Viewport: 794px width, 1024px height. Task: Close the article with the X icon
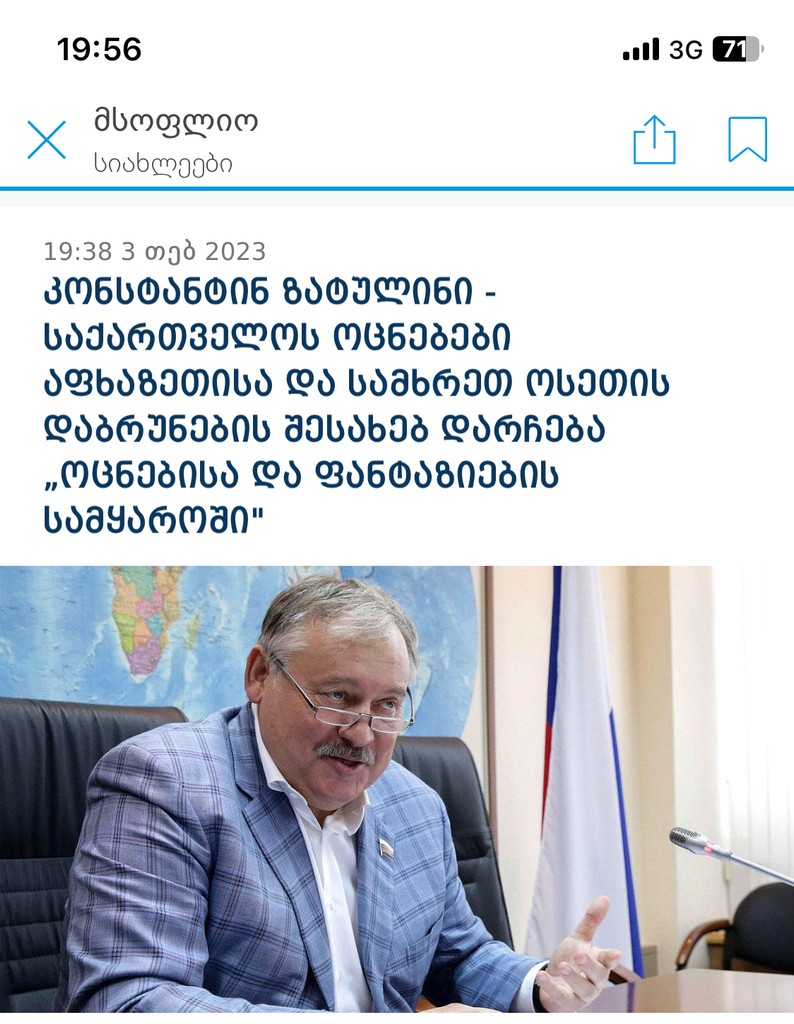[x=46, y=140]
